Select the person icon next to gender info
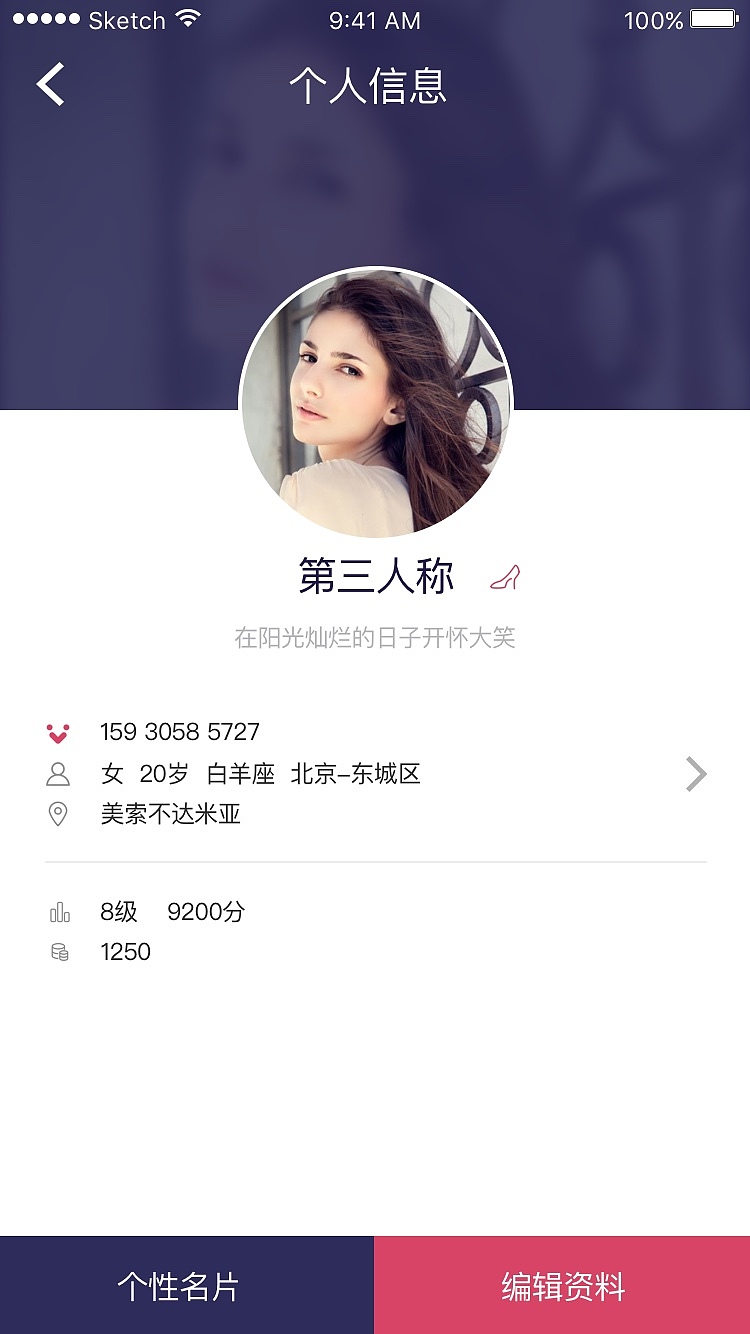 tap(58, 773)
